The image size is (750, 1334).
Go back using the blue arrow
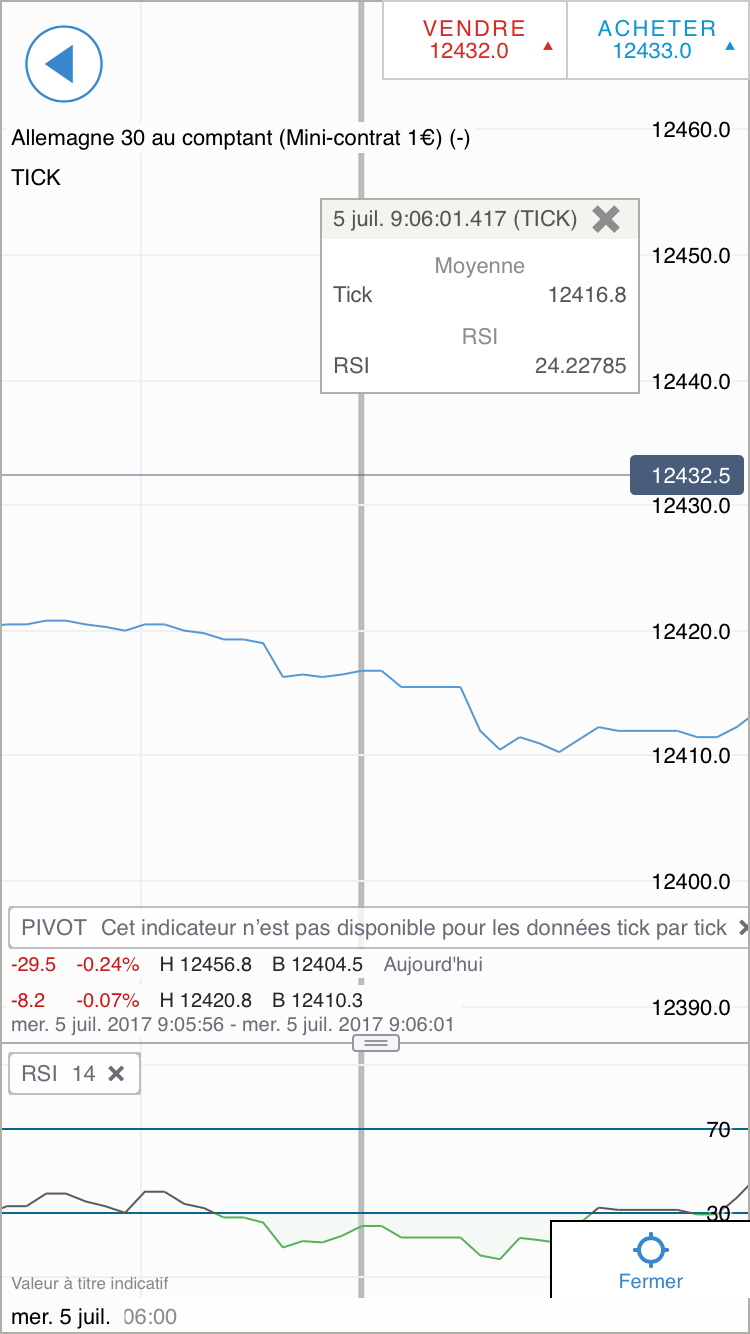coord(64,64)
